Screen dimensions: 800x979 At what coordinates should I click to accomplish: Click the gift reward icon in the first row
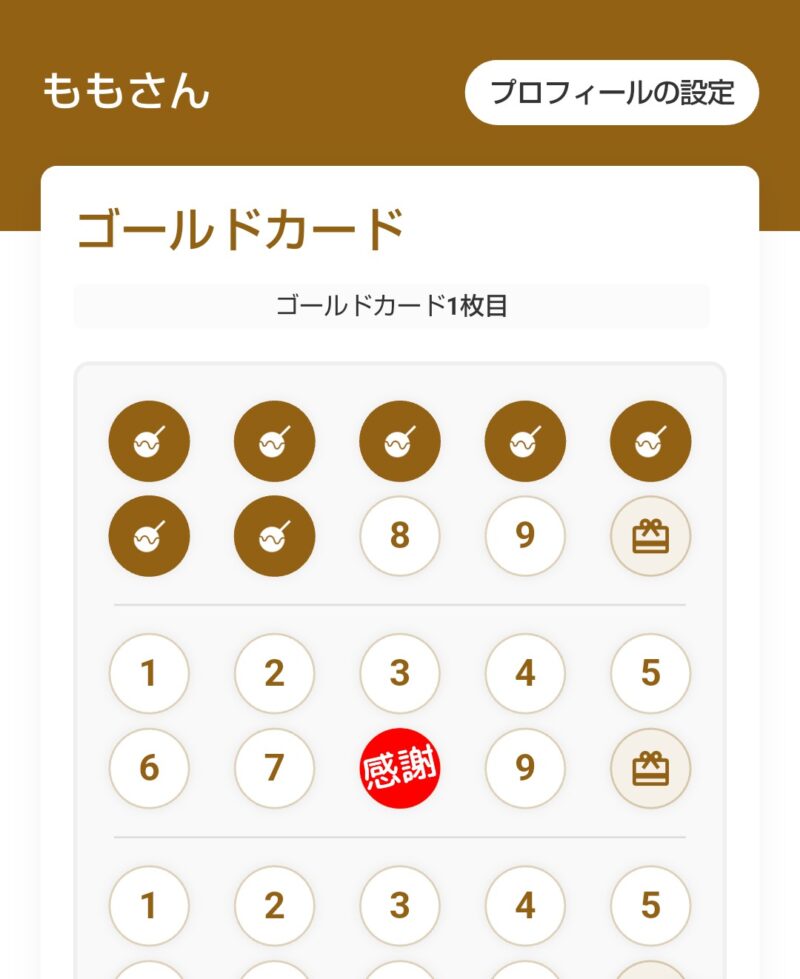[x=650, y=536]
